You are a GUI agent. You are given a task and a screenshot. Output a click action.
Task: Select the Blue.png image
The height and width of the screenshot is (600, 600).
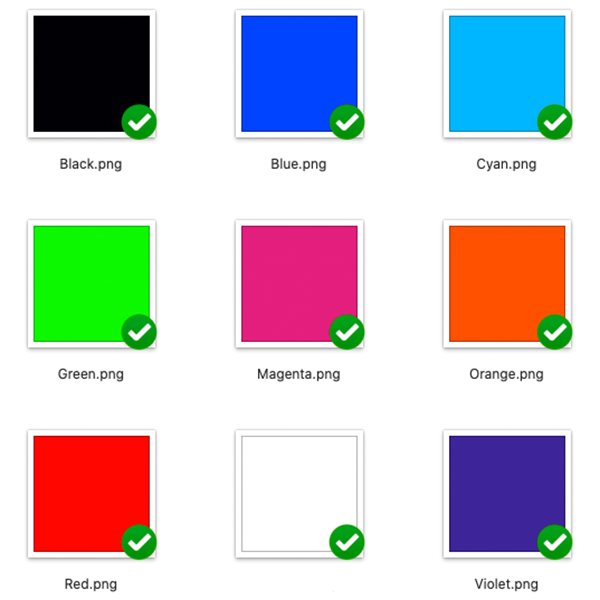pyautogui.click(x=299, y=73)
